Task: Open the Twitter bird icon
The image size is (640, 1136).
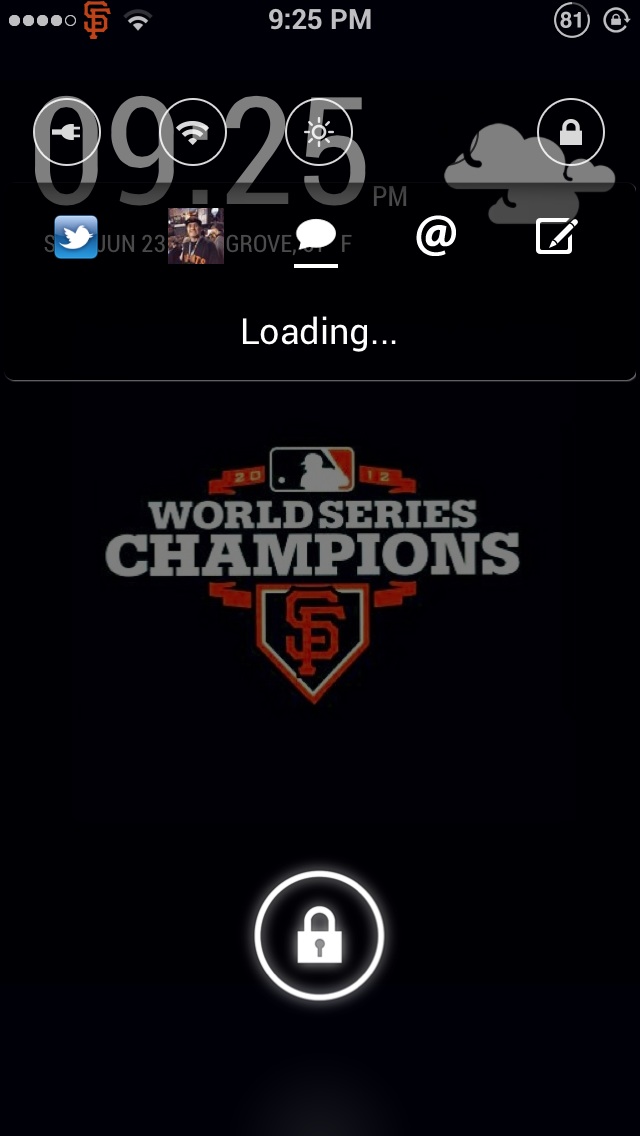Action: (x=76, y=237)
